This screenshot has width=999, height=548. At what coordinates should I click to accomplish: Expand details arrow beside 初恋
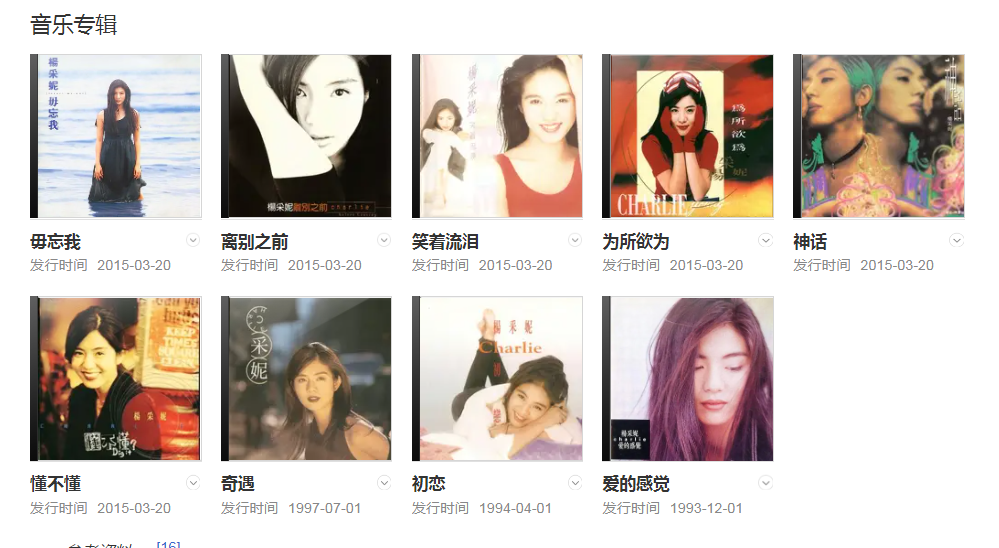[x=575, y=482]
